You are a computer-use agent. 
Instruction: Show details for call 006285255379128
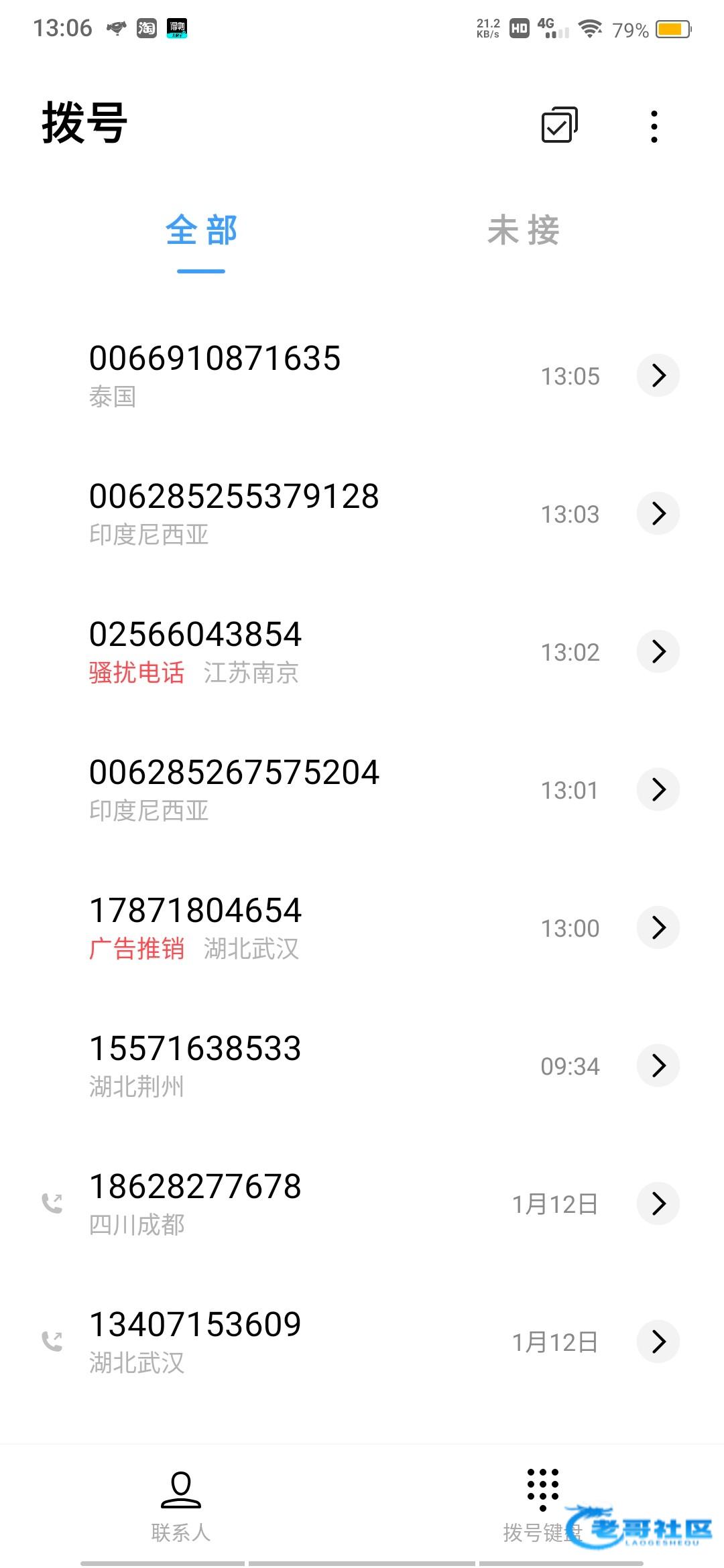[x=658, y=513]
